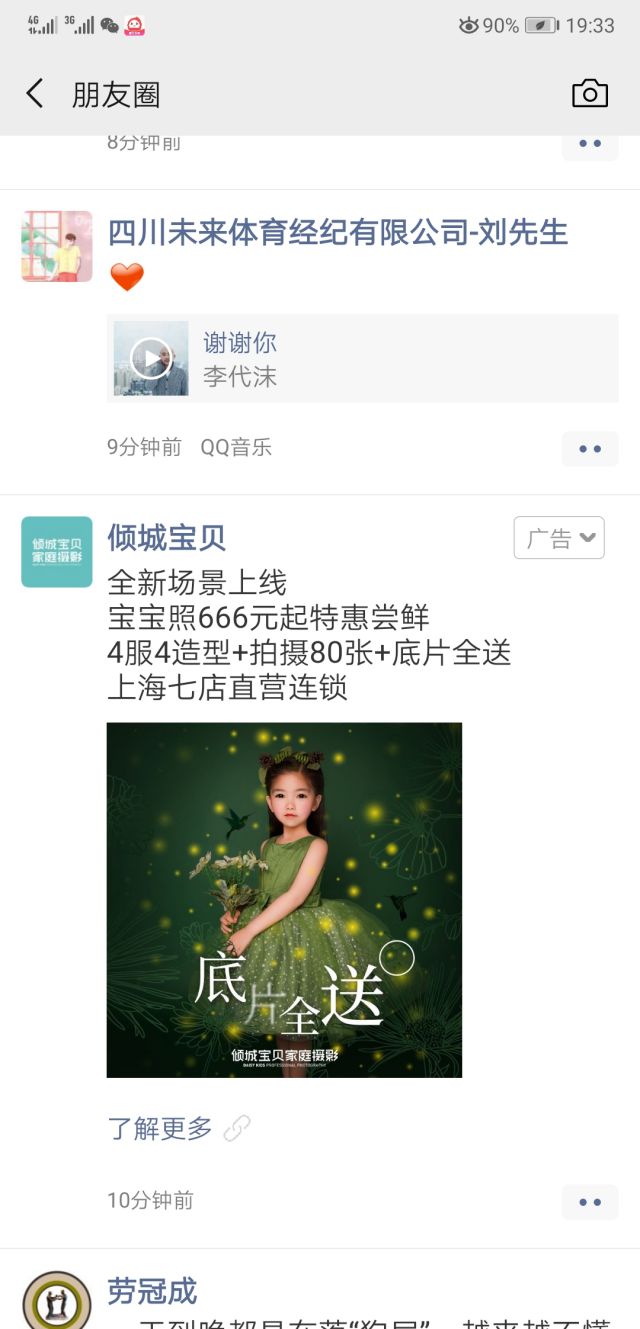The height and width of the screenshot is (1329, 640).
Task: Play the song 谢谢你 by 李代沫
Action: (x=151, y=358)
